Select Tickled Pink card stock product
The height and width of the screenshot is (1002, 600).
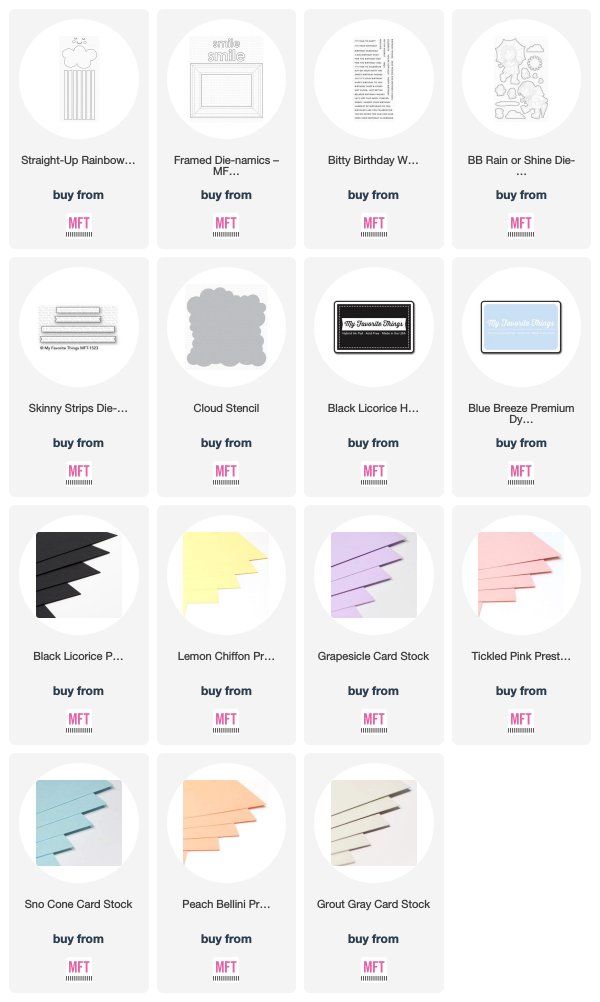[x=521, y=624]
